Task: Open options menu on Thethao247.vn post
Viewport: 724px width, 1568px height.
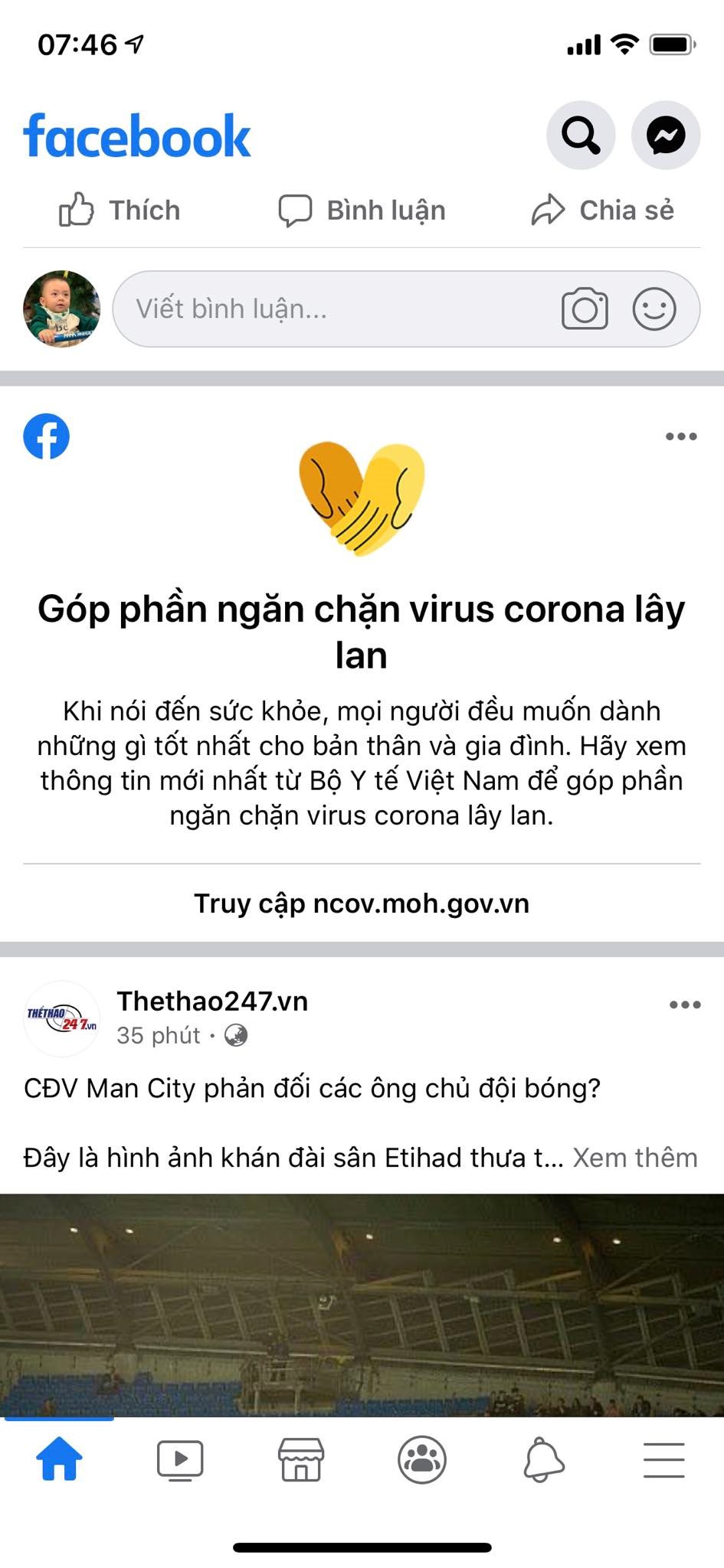Action: (684, 1005)
